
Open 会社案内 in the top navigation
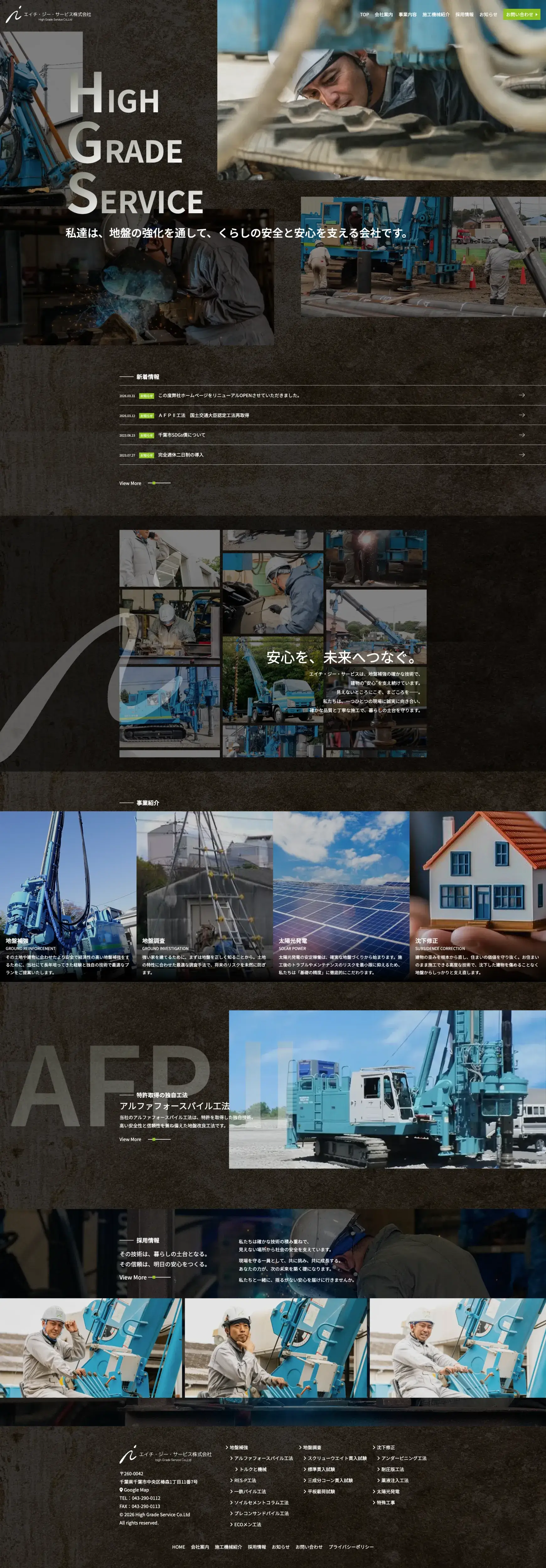tap(383, 15)
